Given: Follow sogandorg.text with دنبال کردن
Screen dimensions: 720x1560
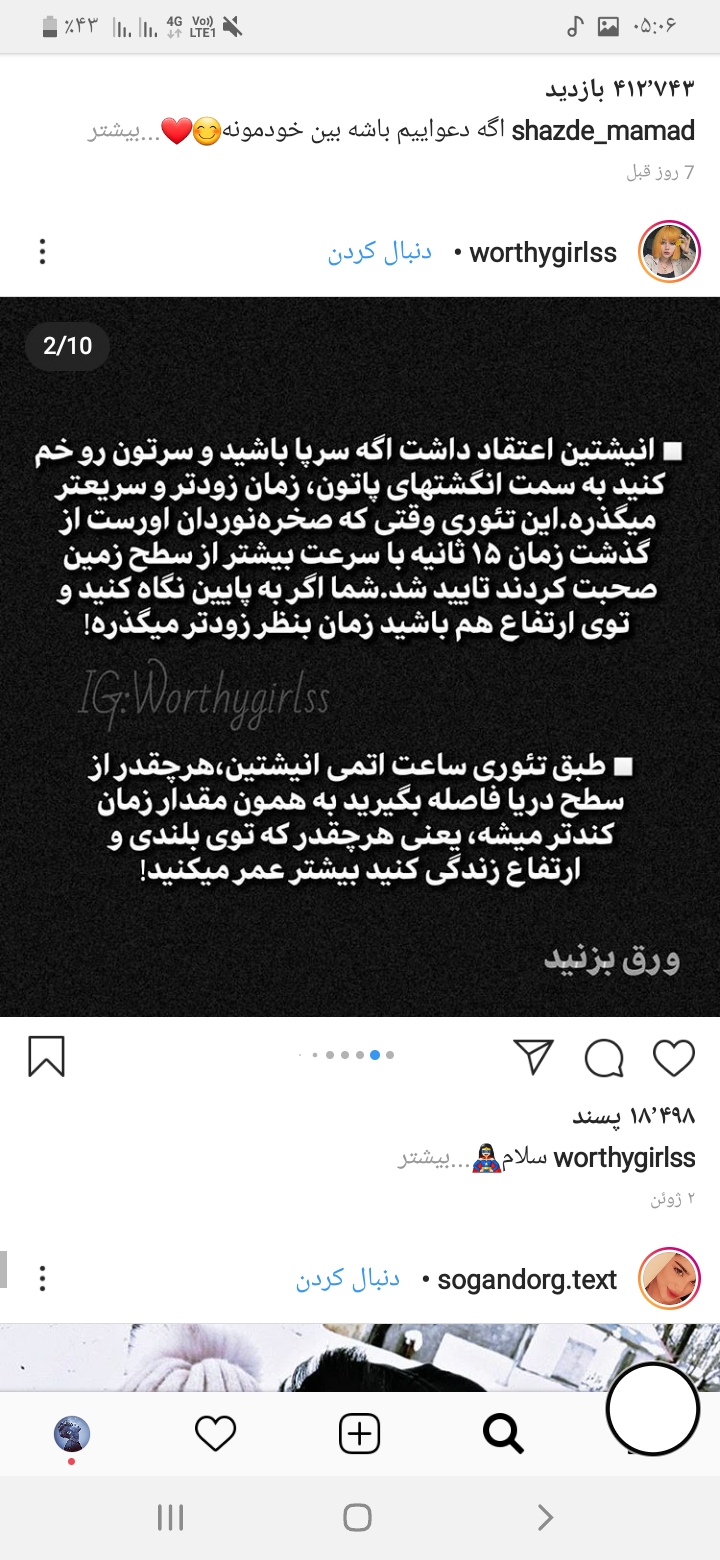Looking at the screenshot, I should [x=348, y=1279].
